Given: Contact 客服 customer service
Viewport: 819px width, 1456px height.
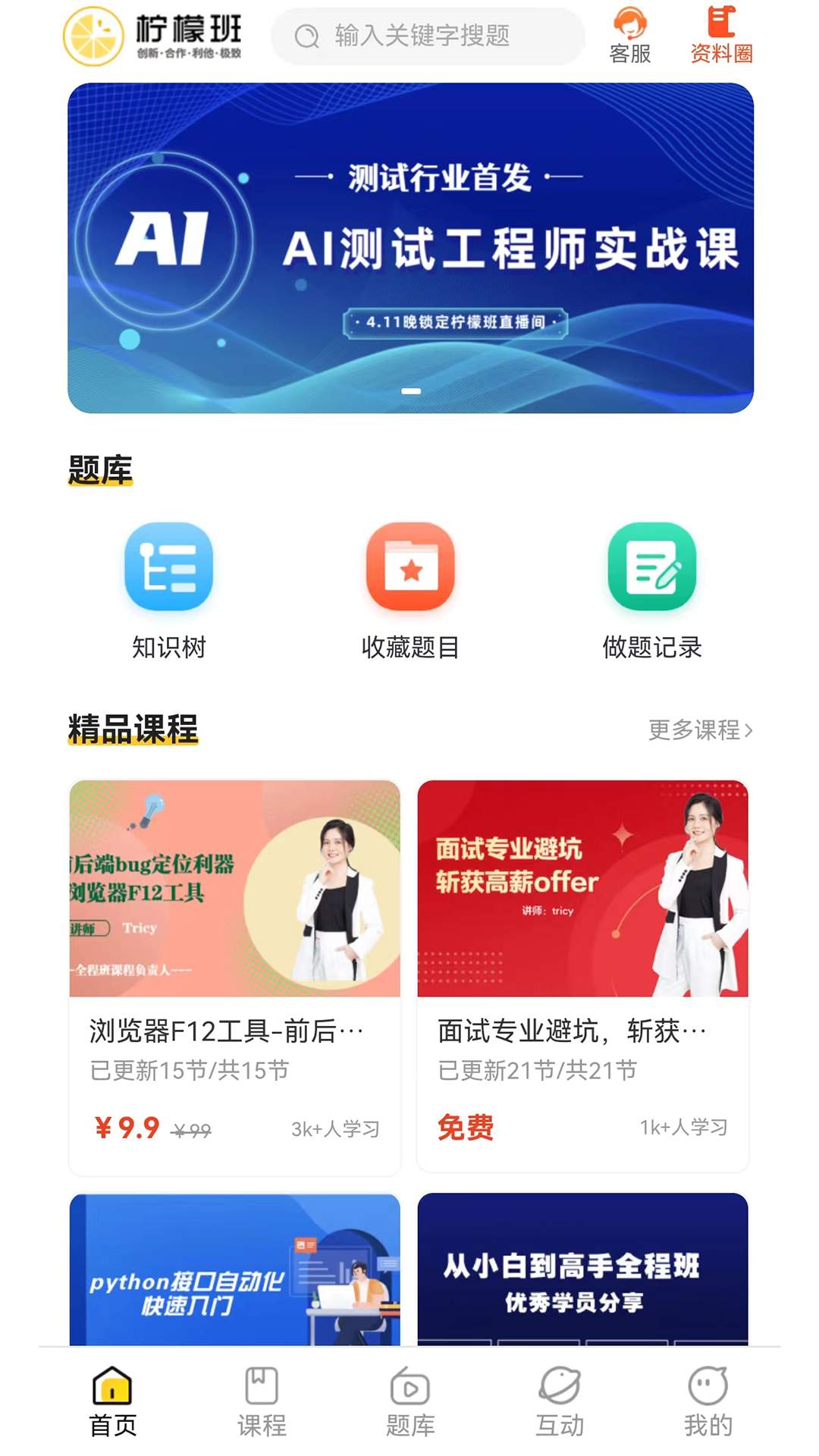Looking at the screenshot, I should (629, 30).
